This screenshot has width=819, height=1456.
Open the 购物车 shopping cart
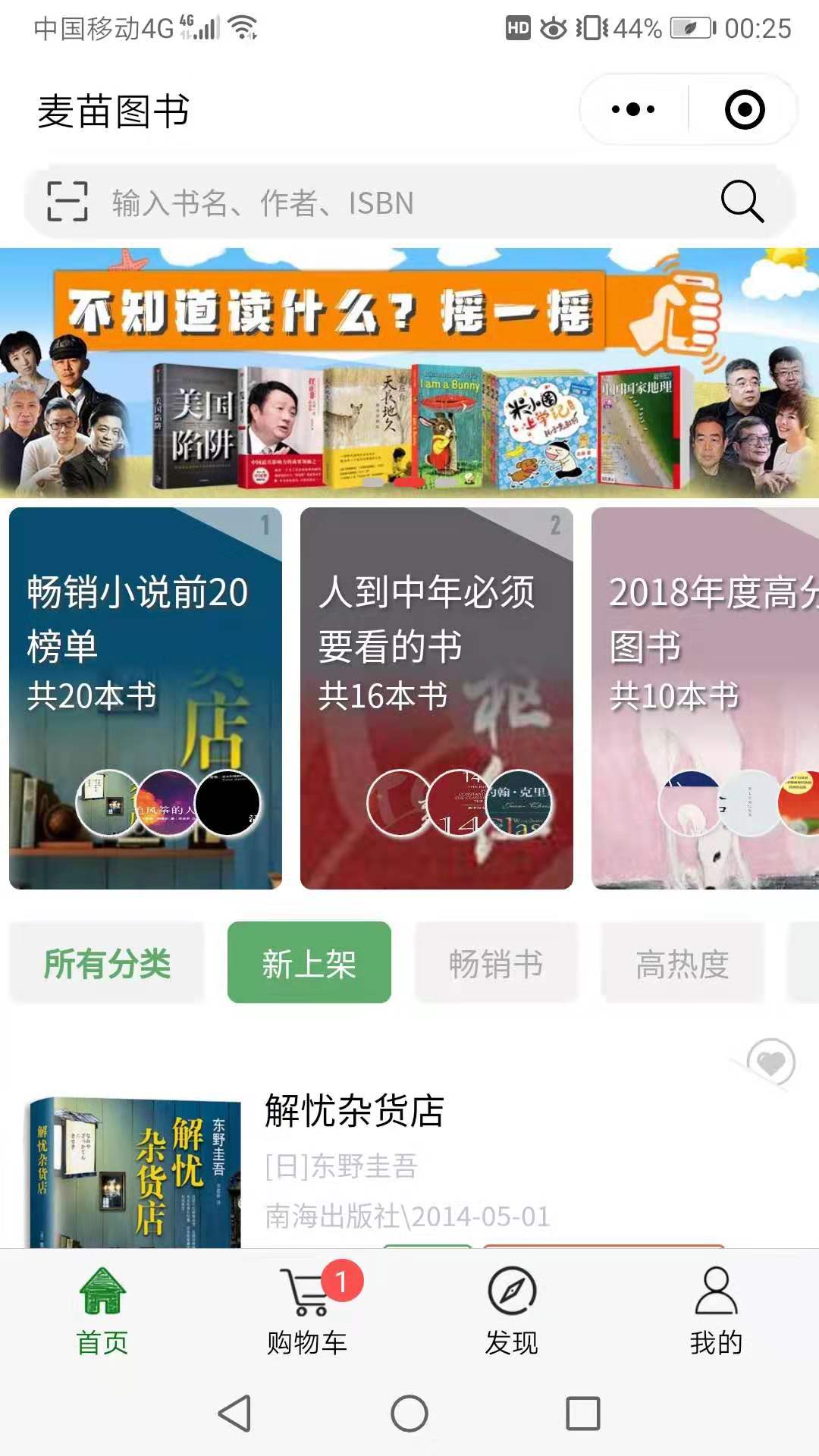[307, 1311]
